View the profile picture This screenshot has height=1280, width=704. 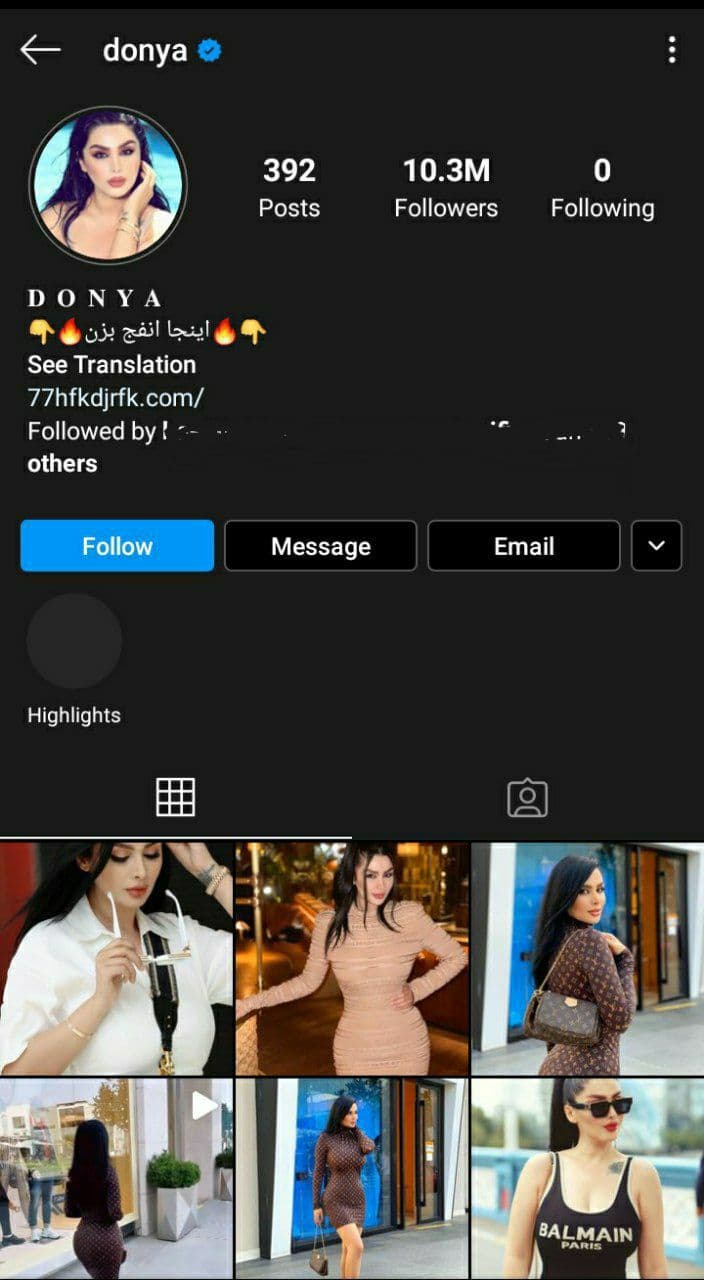(108, 185)
